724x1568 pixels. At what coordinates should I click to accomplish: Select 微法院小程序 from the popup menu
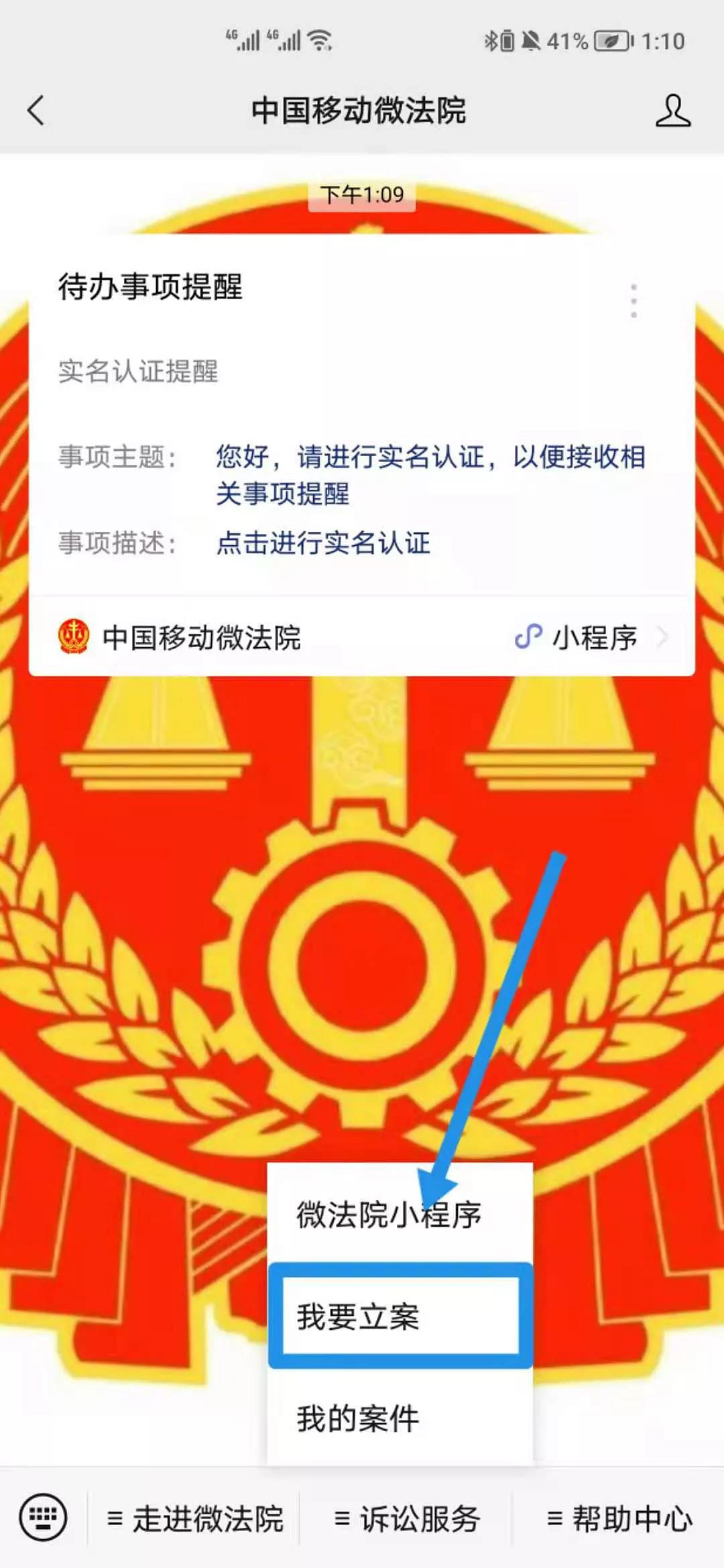(389, 1214)
